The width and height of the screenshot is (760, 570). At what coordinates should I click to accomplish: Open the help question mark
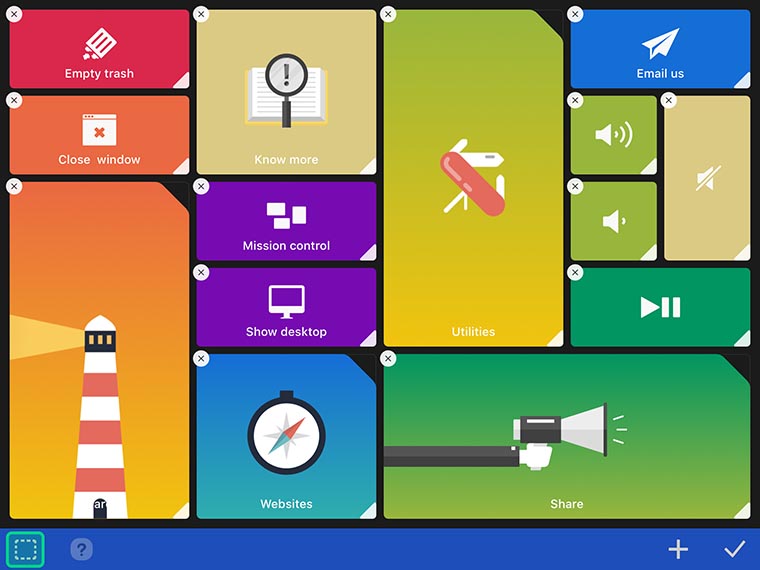(82, 549)
